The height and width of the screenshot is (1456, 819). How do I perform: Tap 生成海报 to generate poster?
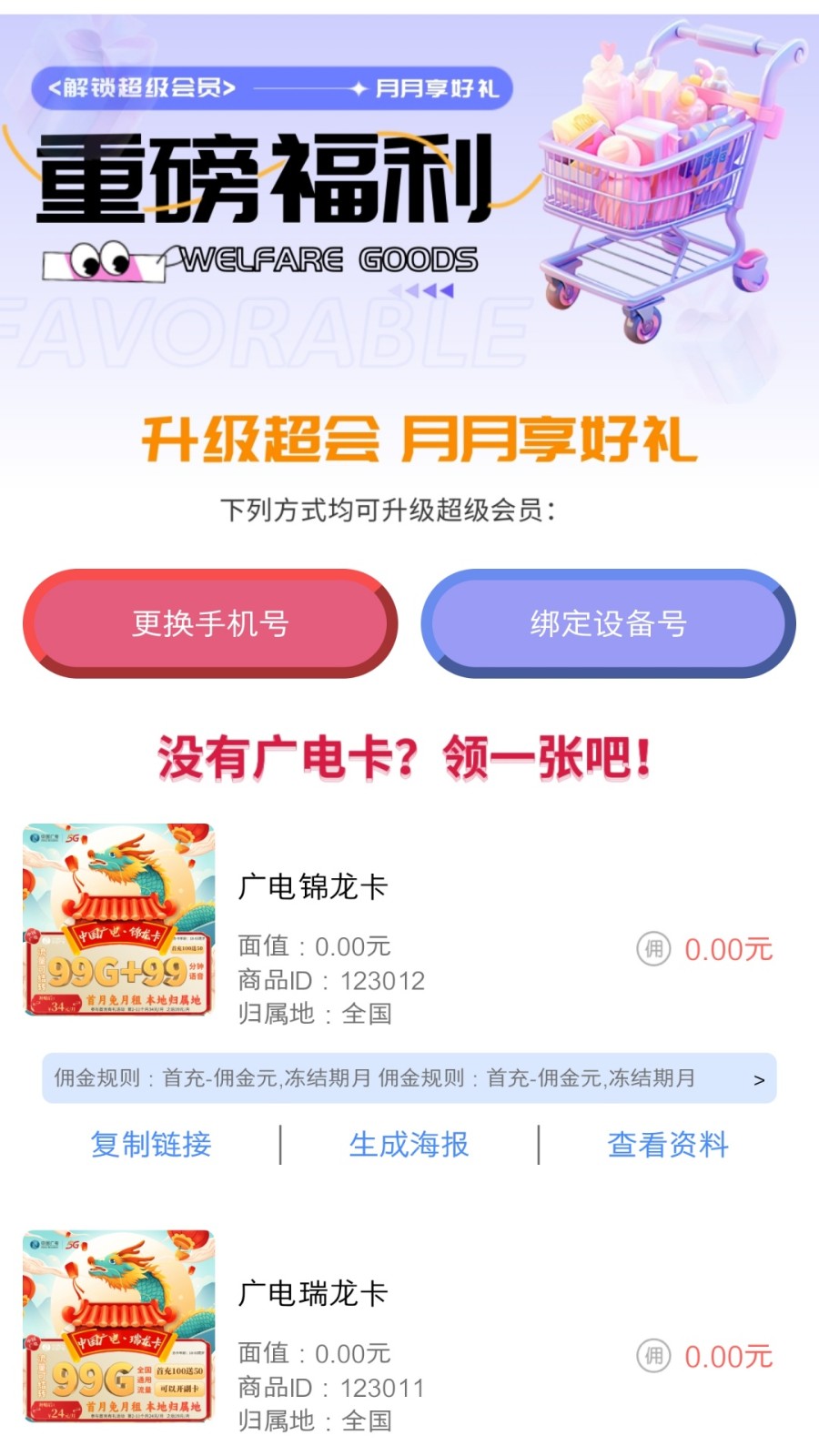click(x=409, y=1144)
